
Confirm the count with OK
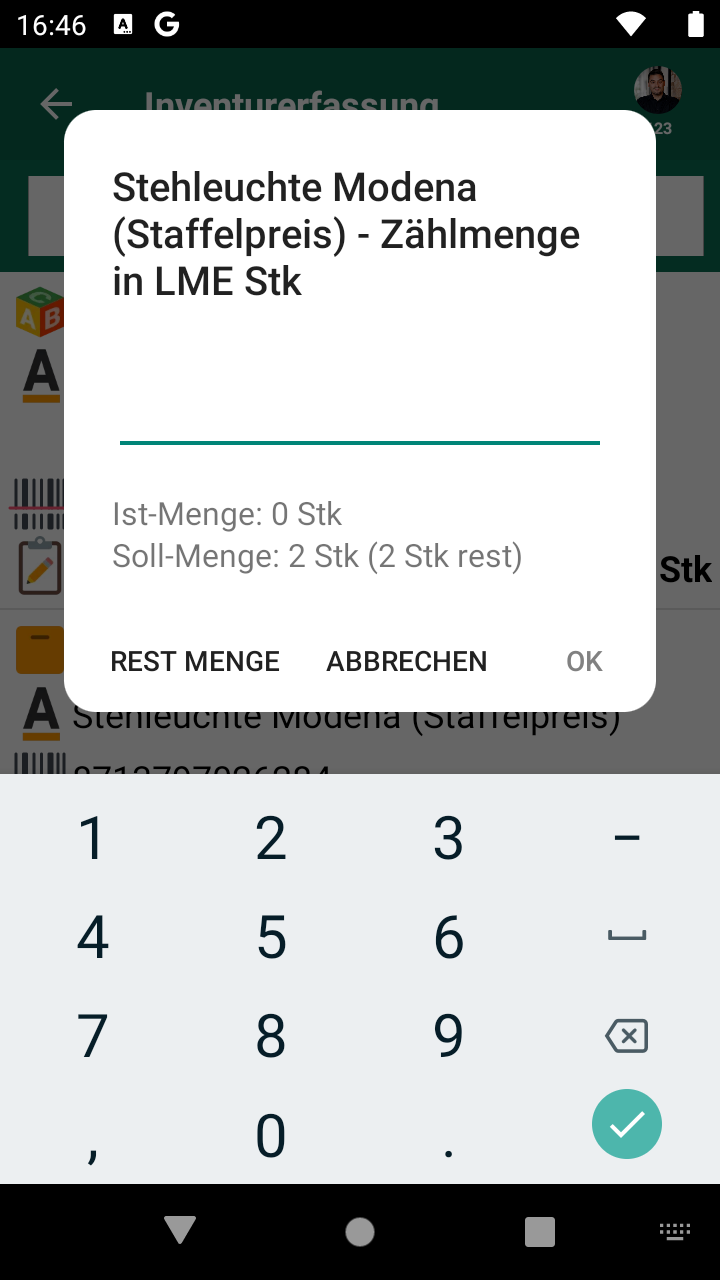[584, 661]
